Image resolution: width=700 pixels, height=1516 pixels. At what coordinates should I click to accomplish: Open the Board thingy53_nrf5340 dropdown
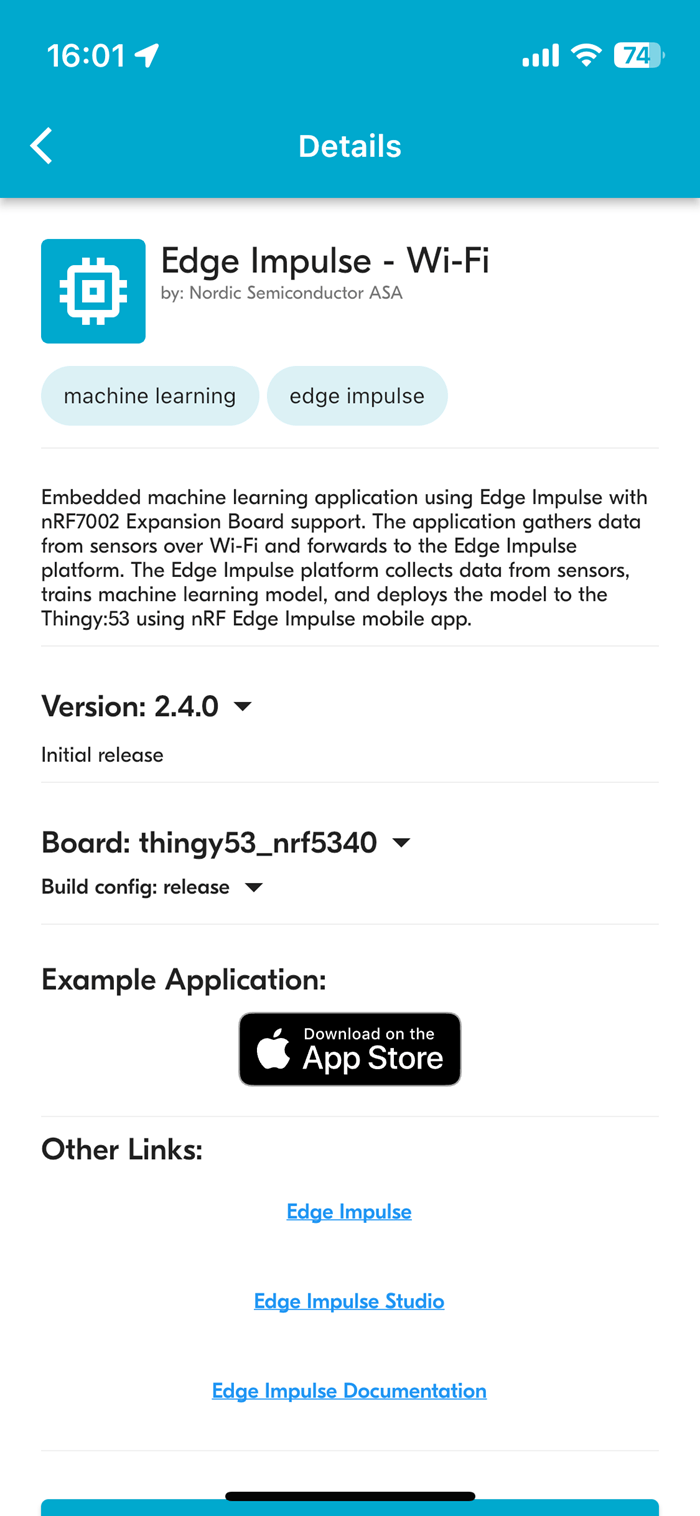pos(226,842)
